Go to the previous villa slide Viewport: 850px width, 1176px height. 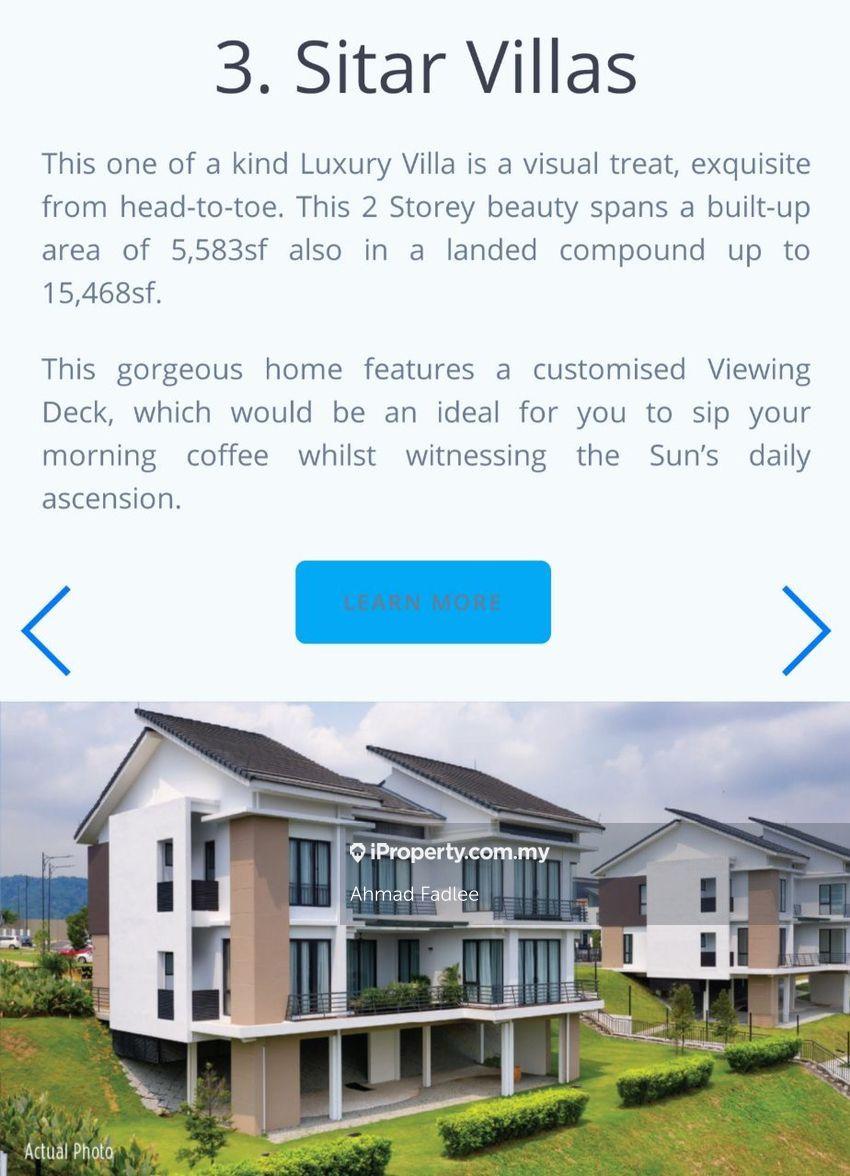point(46,630)
